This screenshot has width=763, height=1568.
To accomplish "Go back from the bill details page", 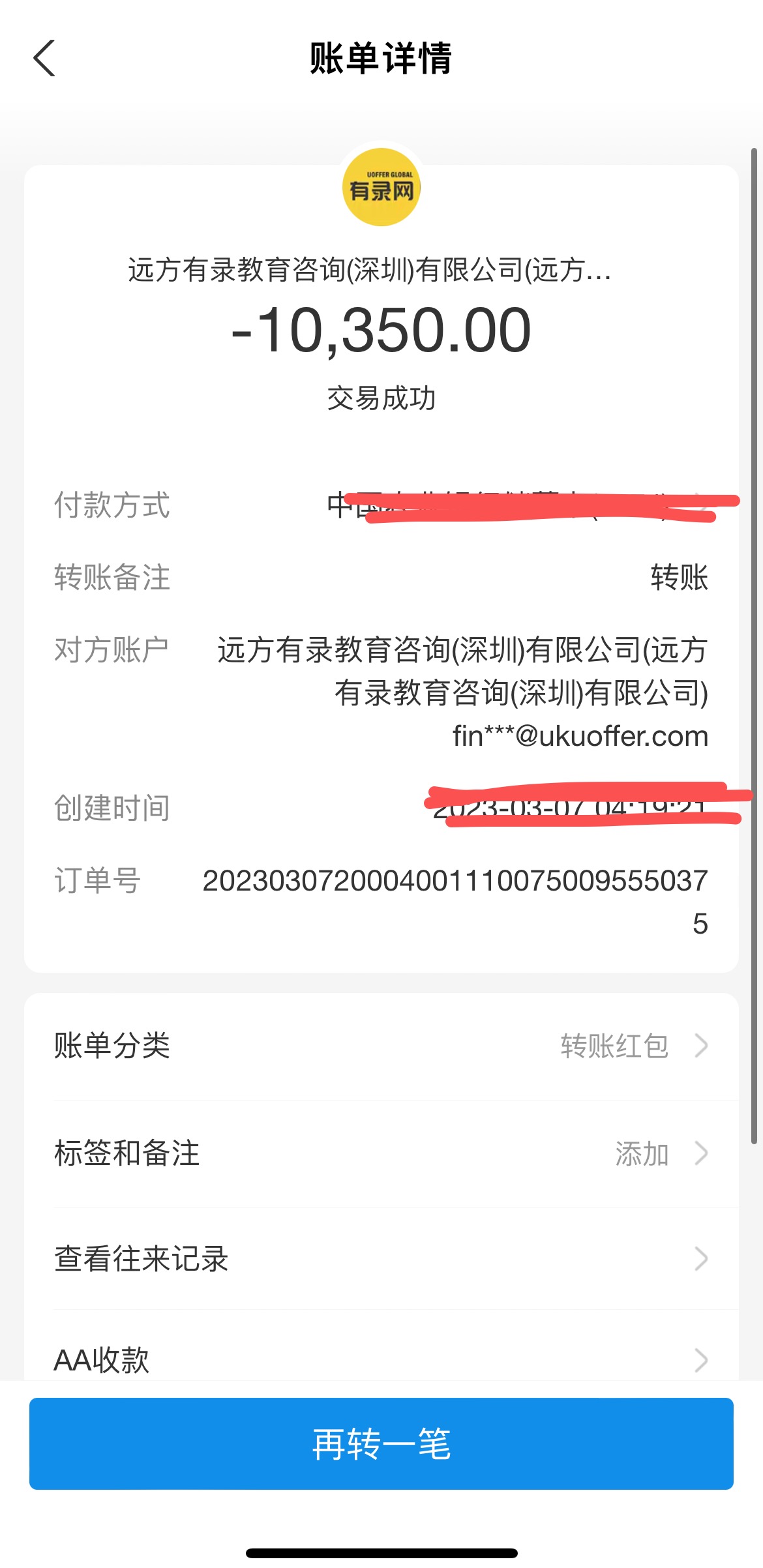I will [x=44, y=59].
